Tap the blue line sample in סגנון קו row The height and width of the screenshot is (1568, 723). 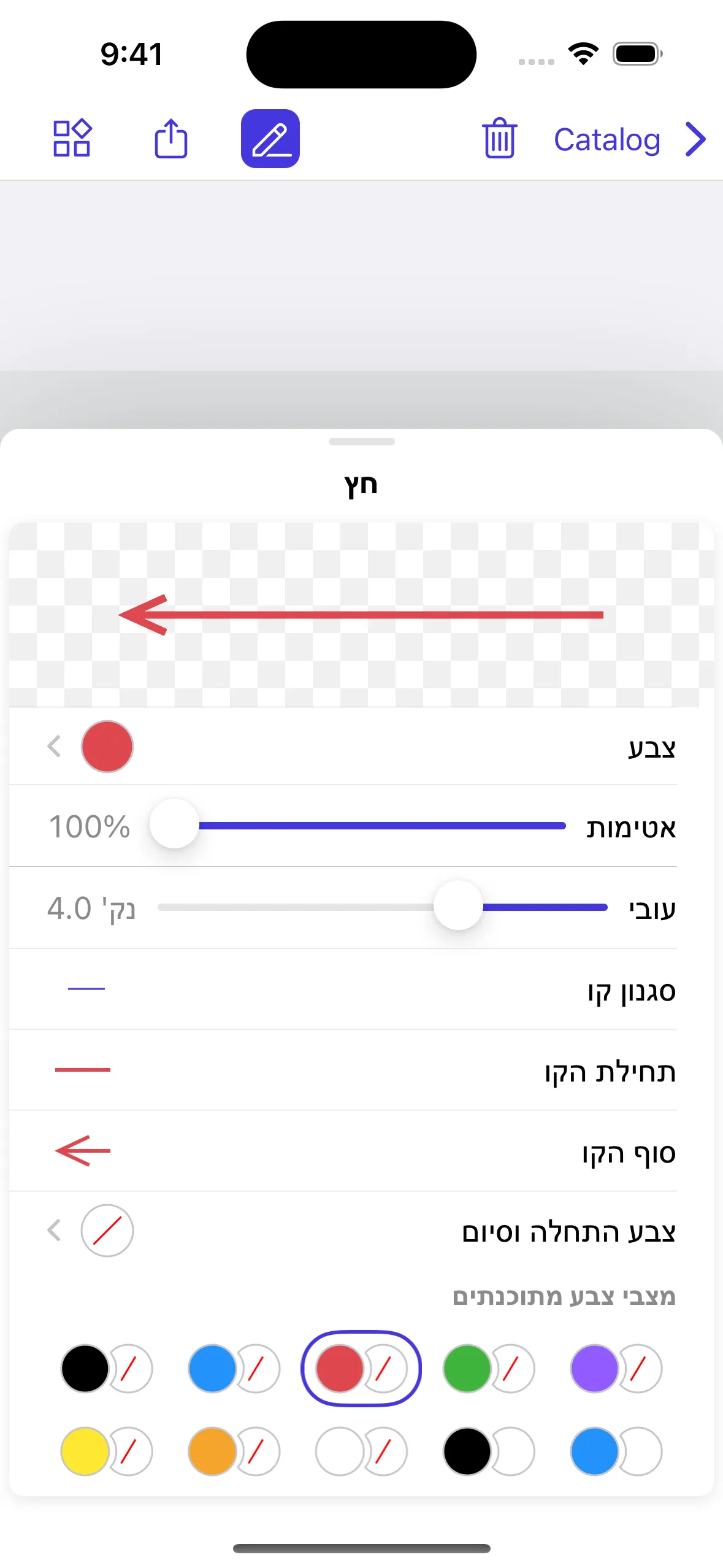pos(85,988)
